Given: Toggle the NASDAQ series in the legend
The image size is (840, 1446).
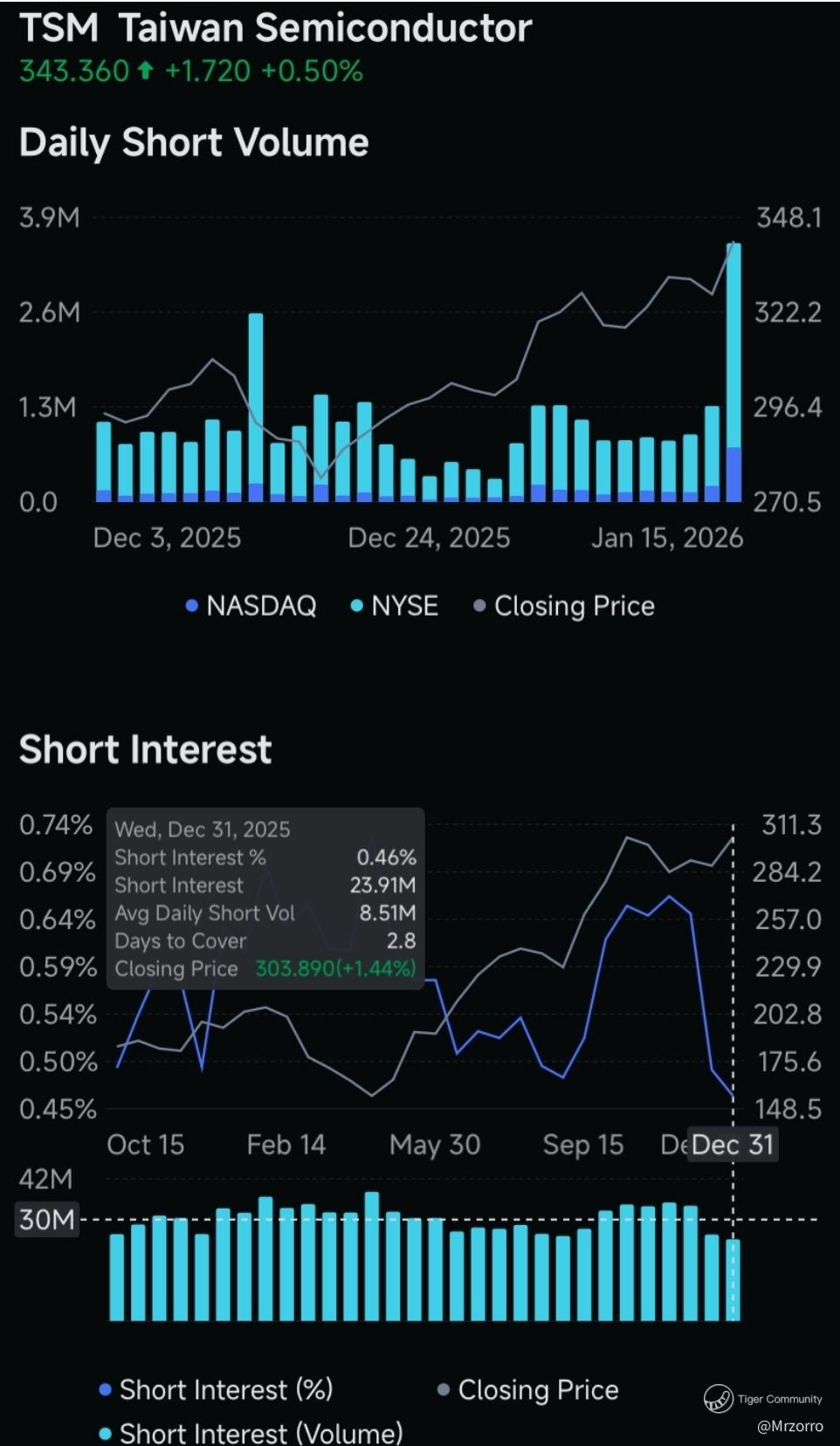Looking at the screenshot, I should [251, 606].
